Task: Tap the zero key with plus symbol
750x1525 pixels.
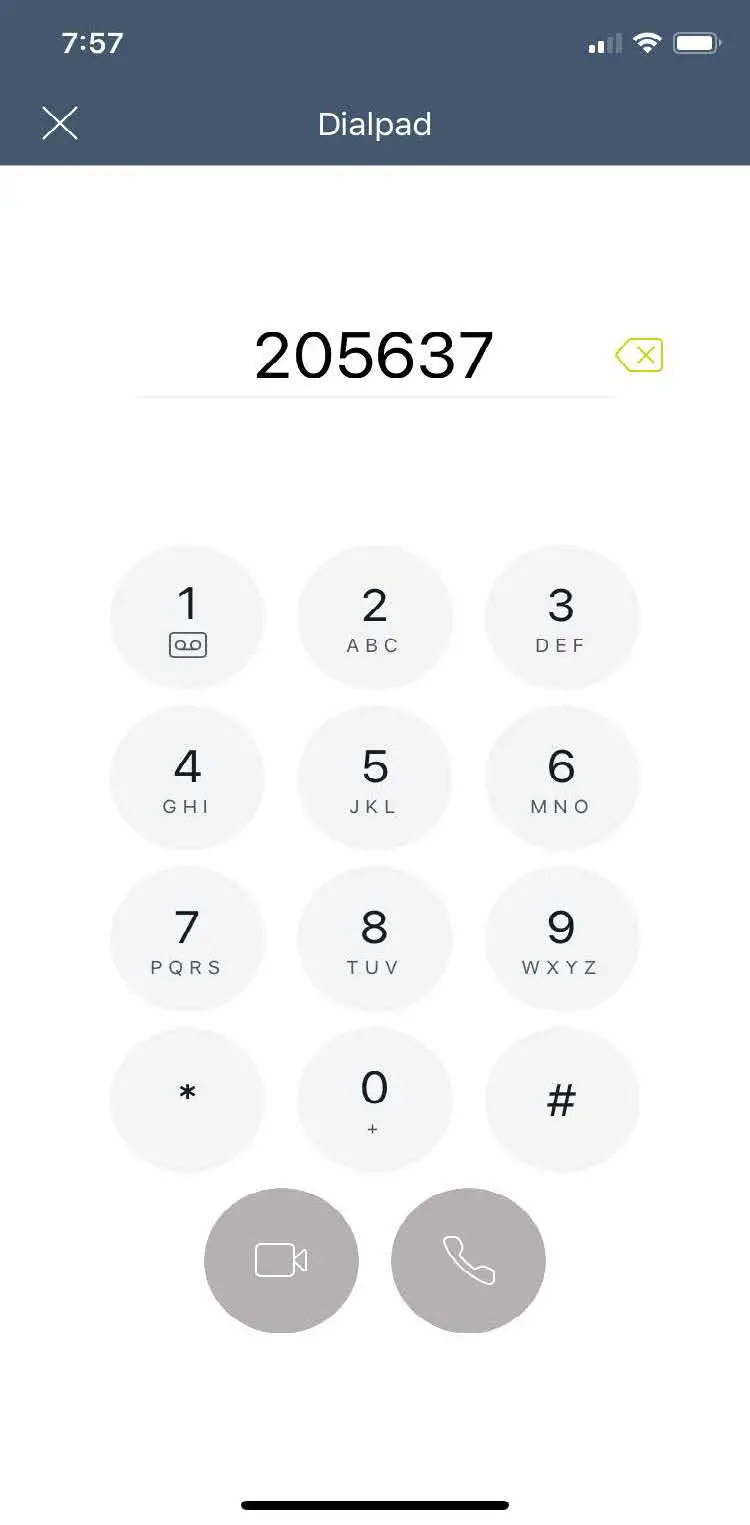Action: pyautogui.click(x=374, y=1099)
